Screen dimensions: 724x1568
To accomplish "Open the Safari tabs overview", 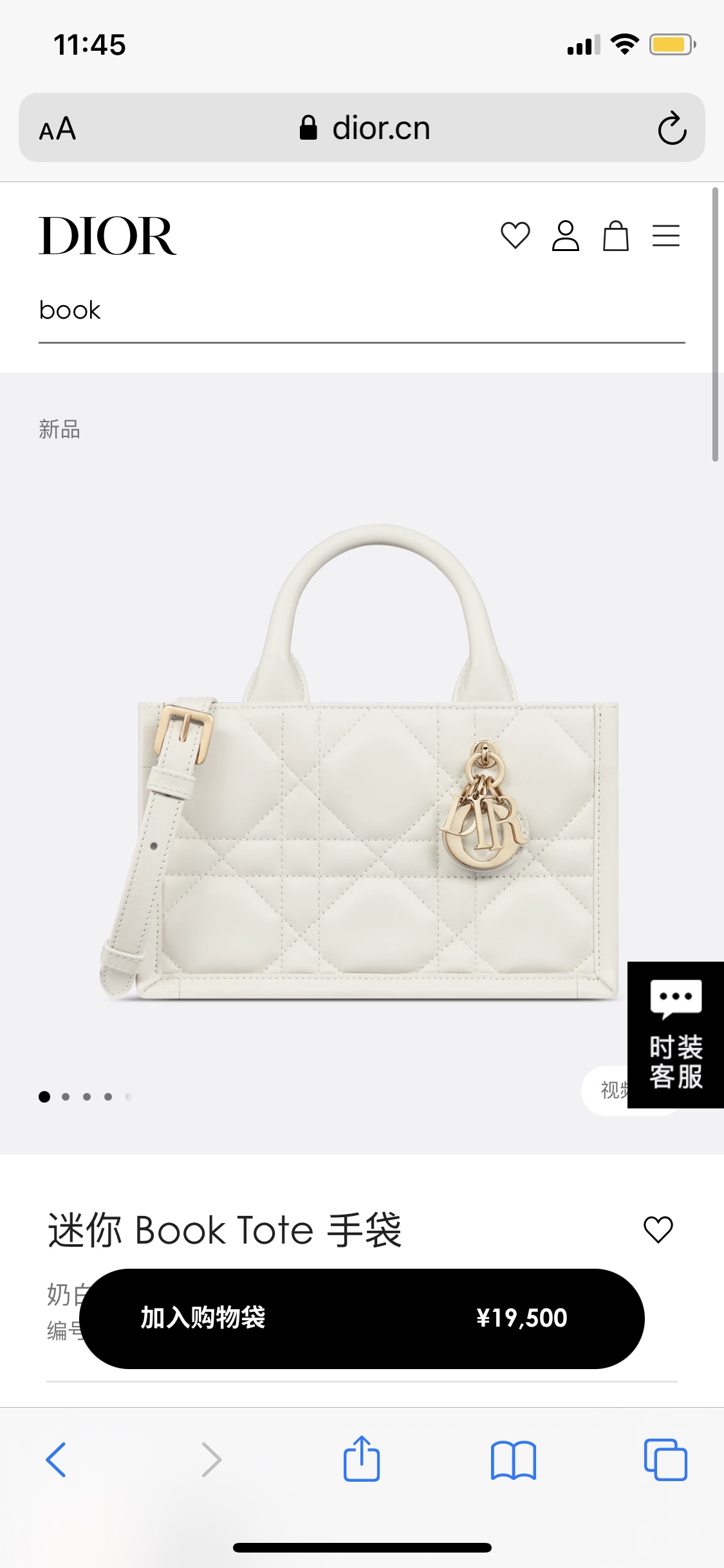I will (x=665, y=1459).
